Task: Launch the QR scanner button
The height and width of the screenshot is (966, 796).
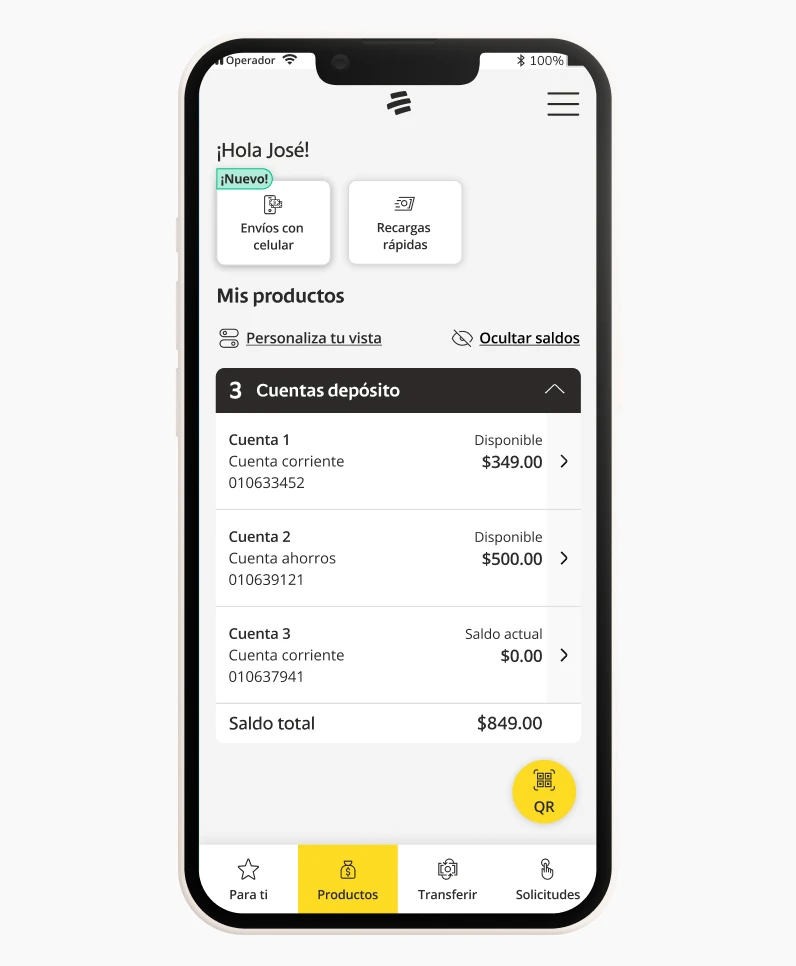Action: 544,791
